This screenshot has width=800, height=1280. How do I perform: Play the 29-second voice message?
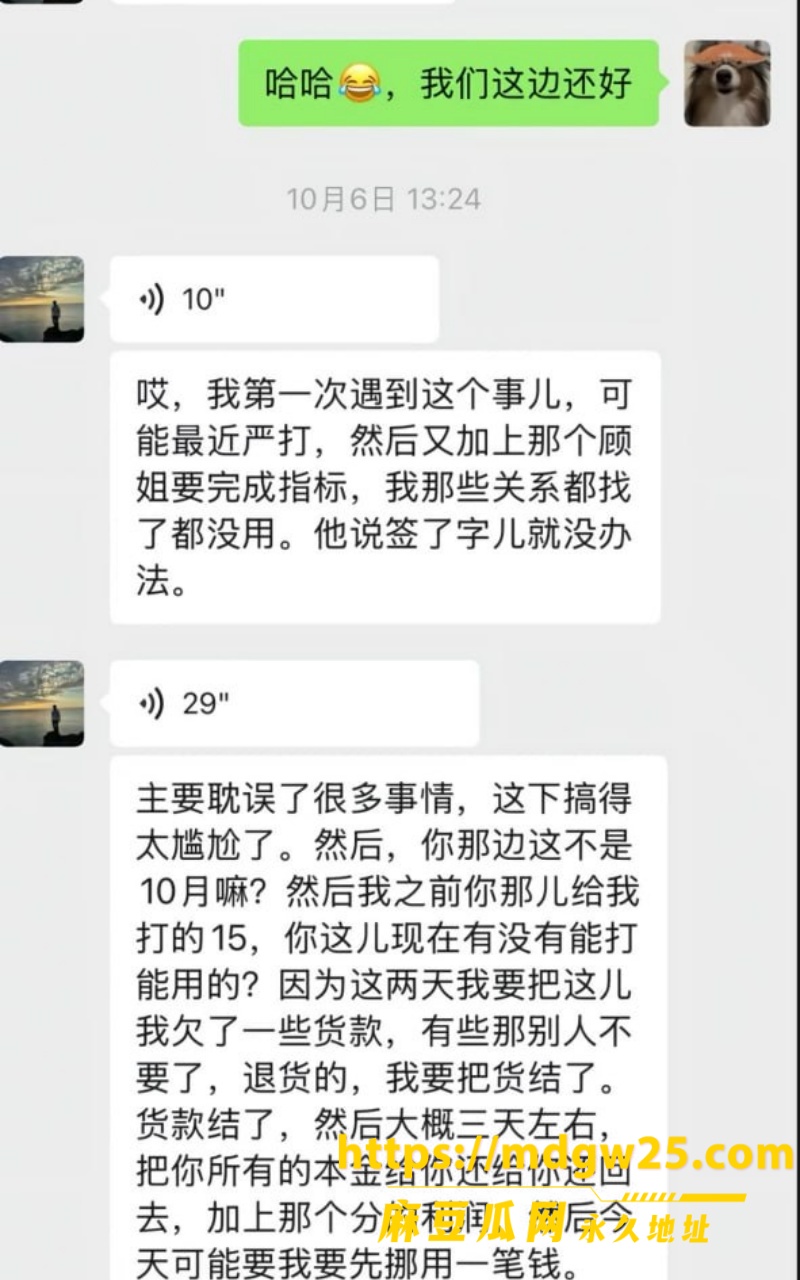(x=294, y=703)
